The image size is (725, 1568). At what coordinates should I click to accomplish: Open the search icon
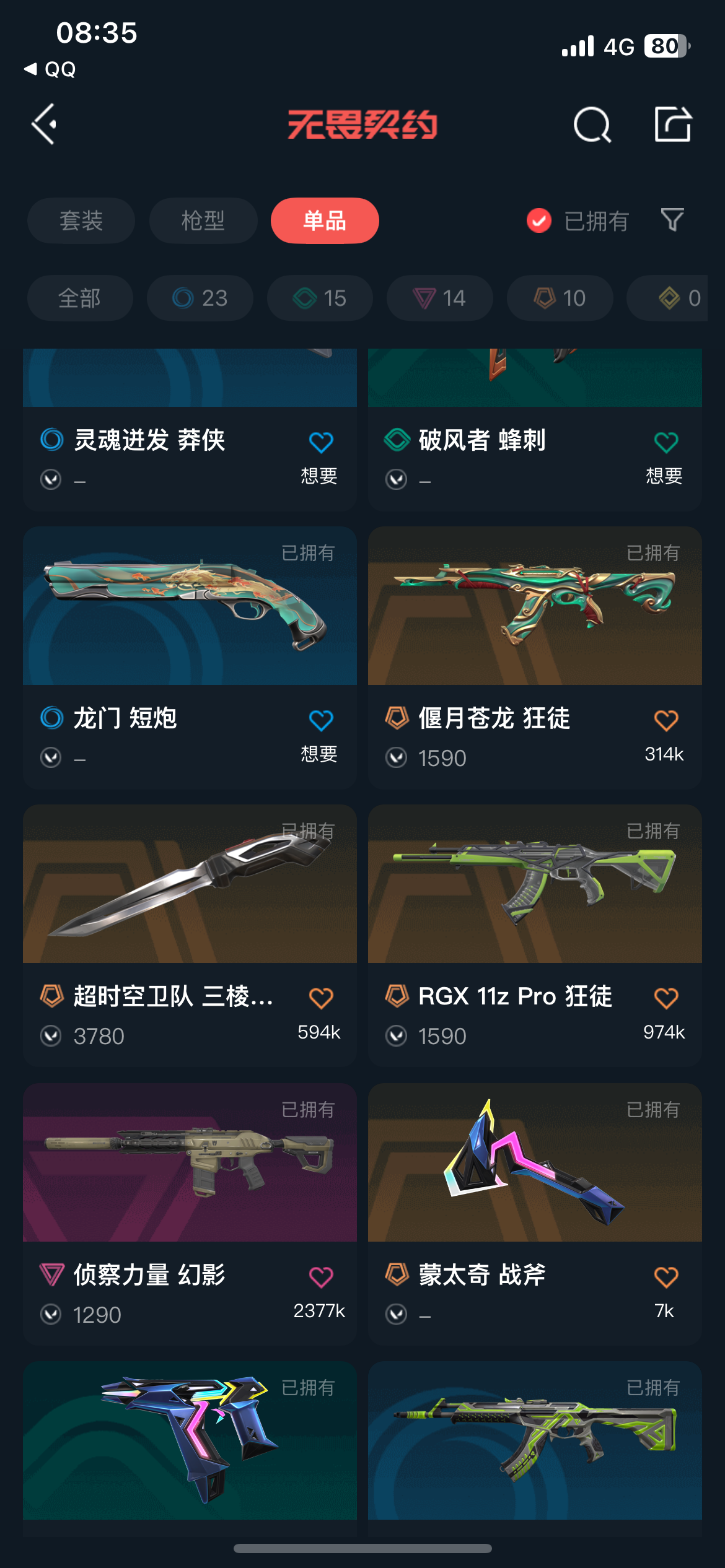592,125
